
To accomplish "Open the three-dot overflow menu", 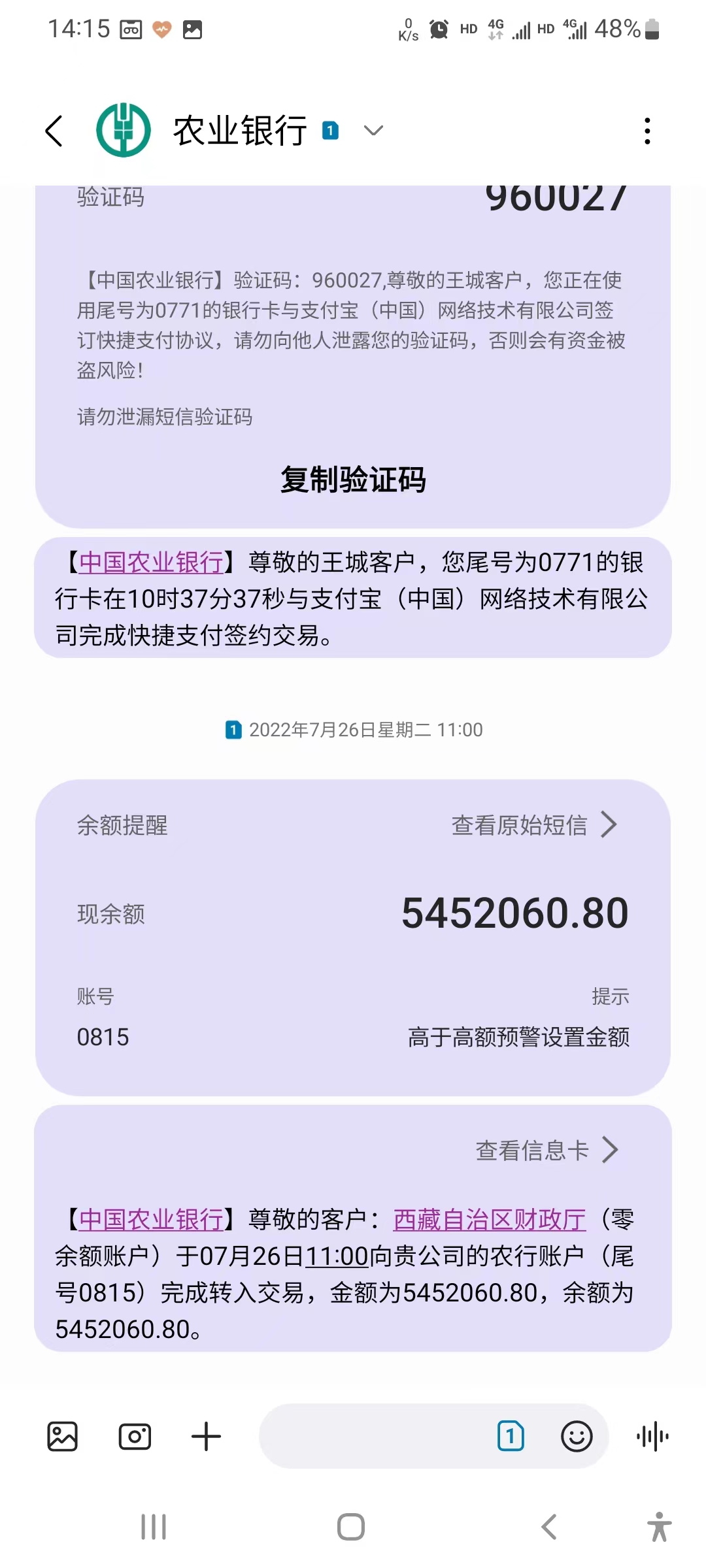I will pos(647,131).
